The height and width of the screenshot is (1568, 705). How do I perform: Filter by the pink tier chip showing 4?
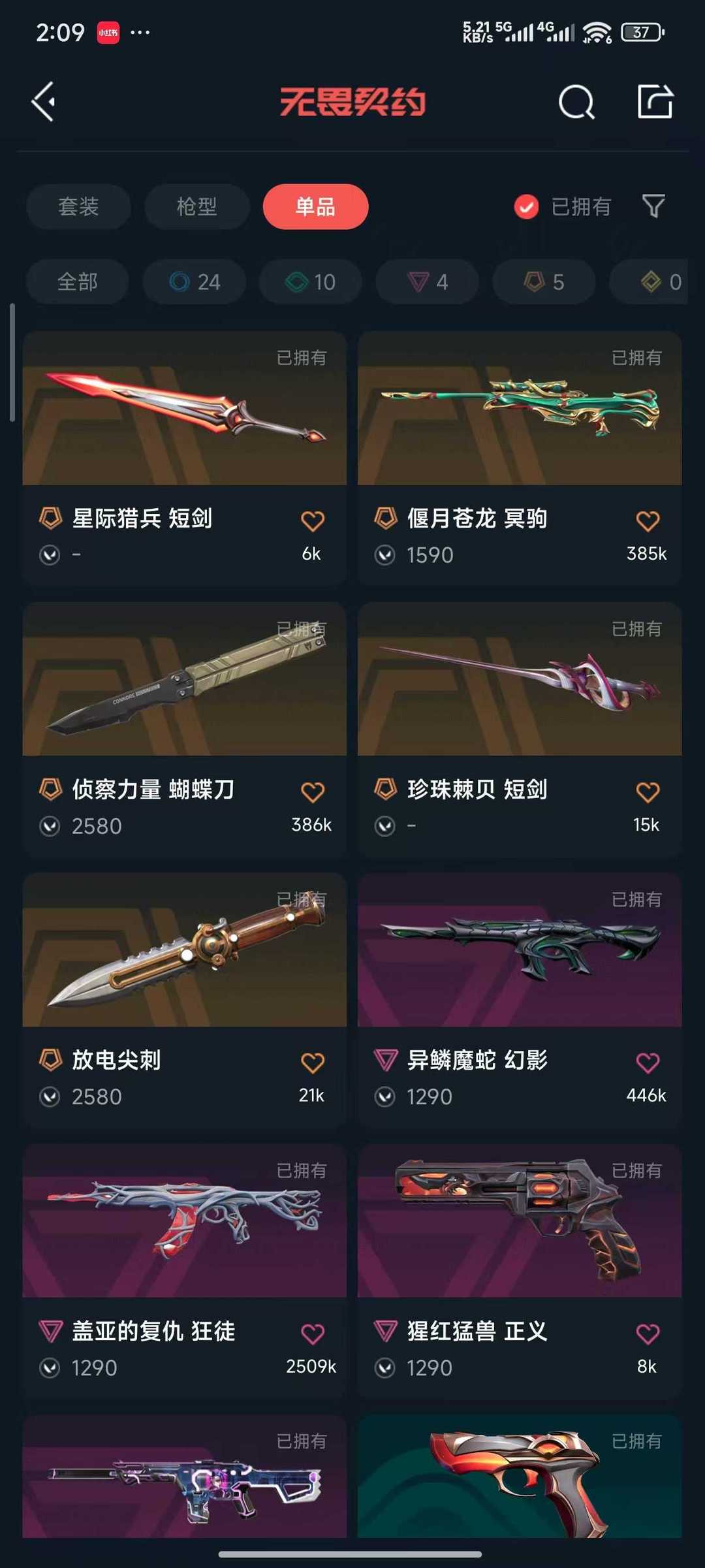pyautogui.click(x=428, y=281)
